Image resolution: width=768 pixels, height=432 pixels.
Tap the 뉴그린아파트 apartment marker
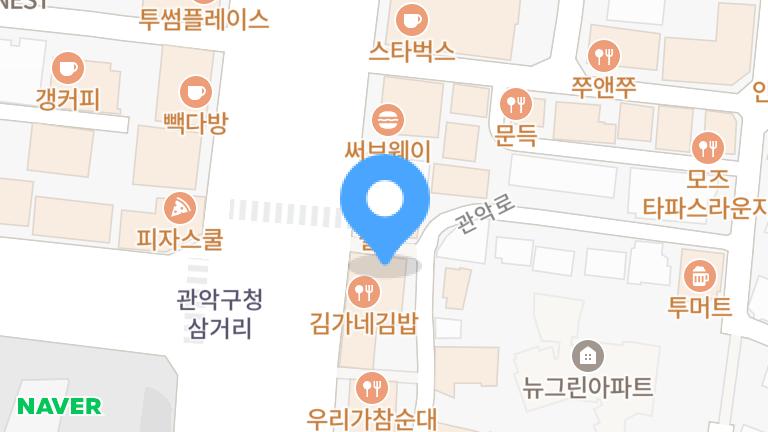click(x=588, y=356)
